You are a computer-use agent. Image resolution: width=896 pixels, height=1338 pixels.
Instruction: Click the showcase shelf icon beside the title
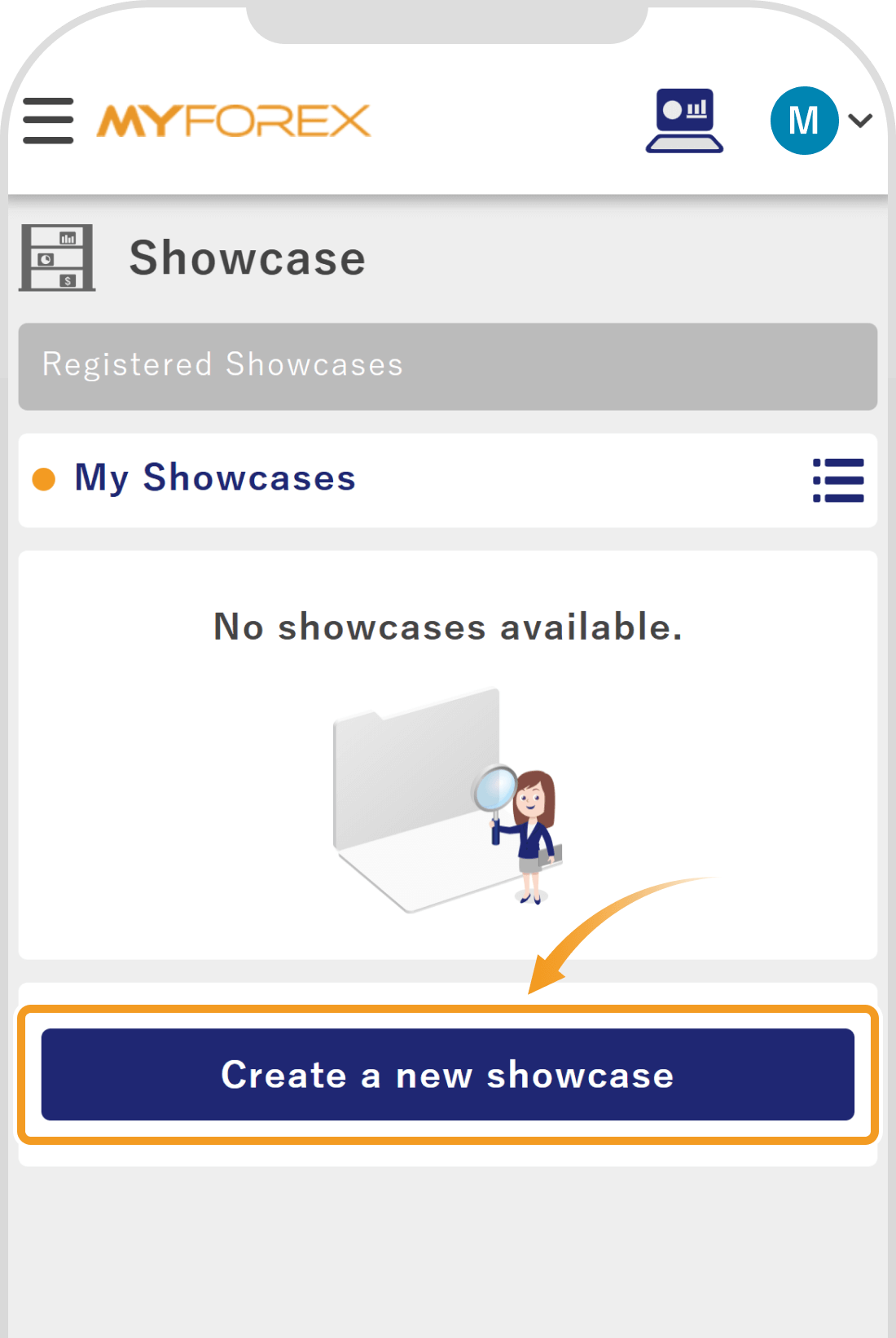coord(55,257)
